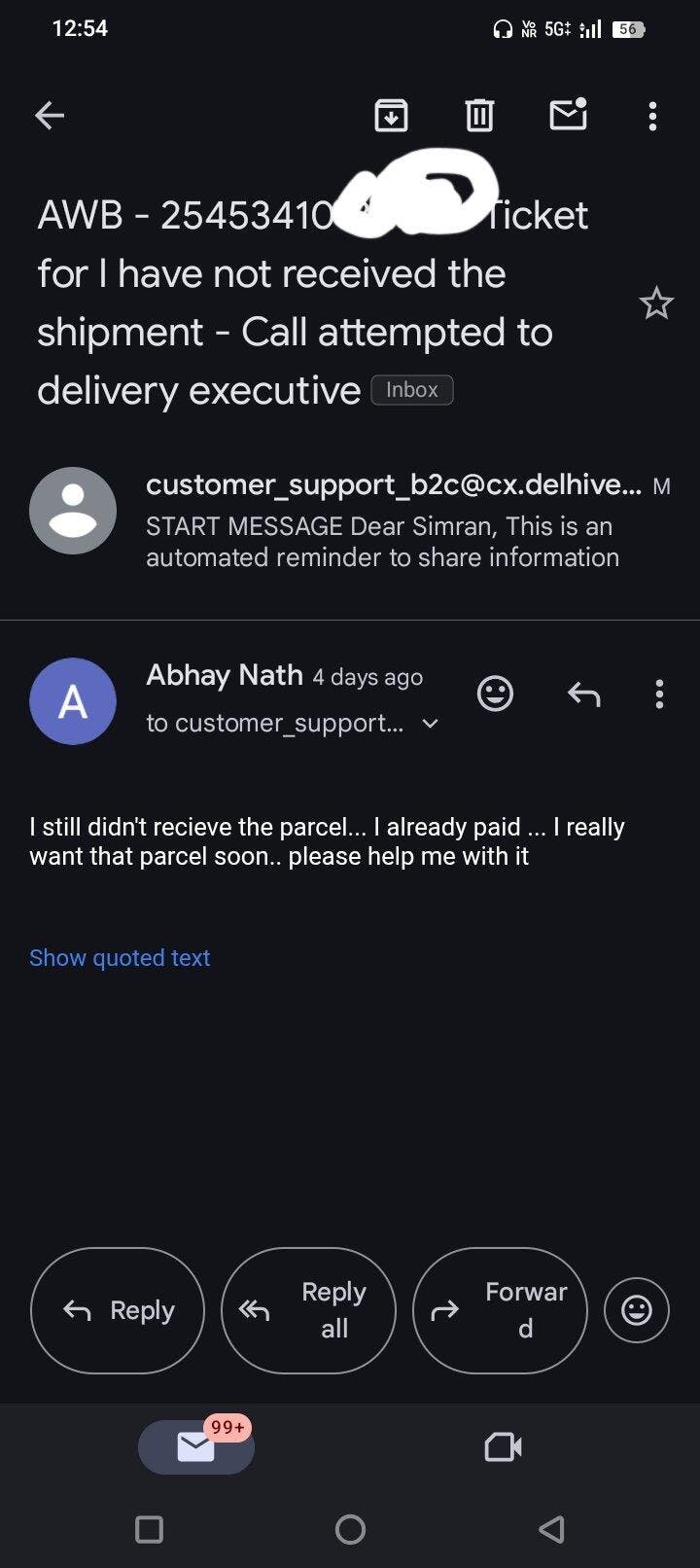The width and height of the screenshot is (700, 1568).
Task: Reply using arrow beside Abhay Nath's message
Action: [x=583, y=694]
